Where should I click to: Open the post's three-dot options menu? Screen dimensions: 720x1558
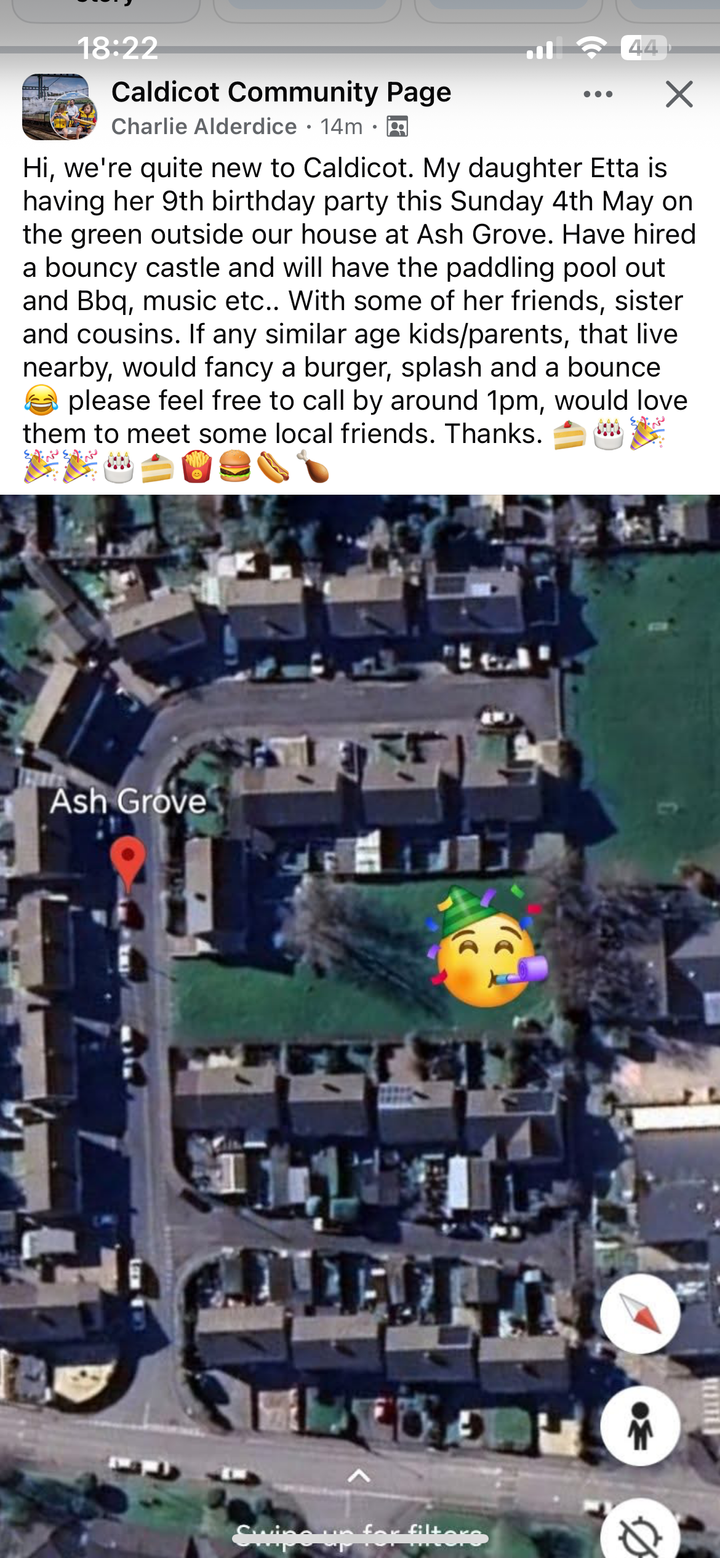tap(598, 94)
